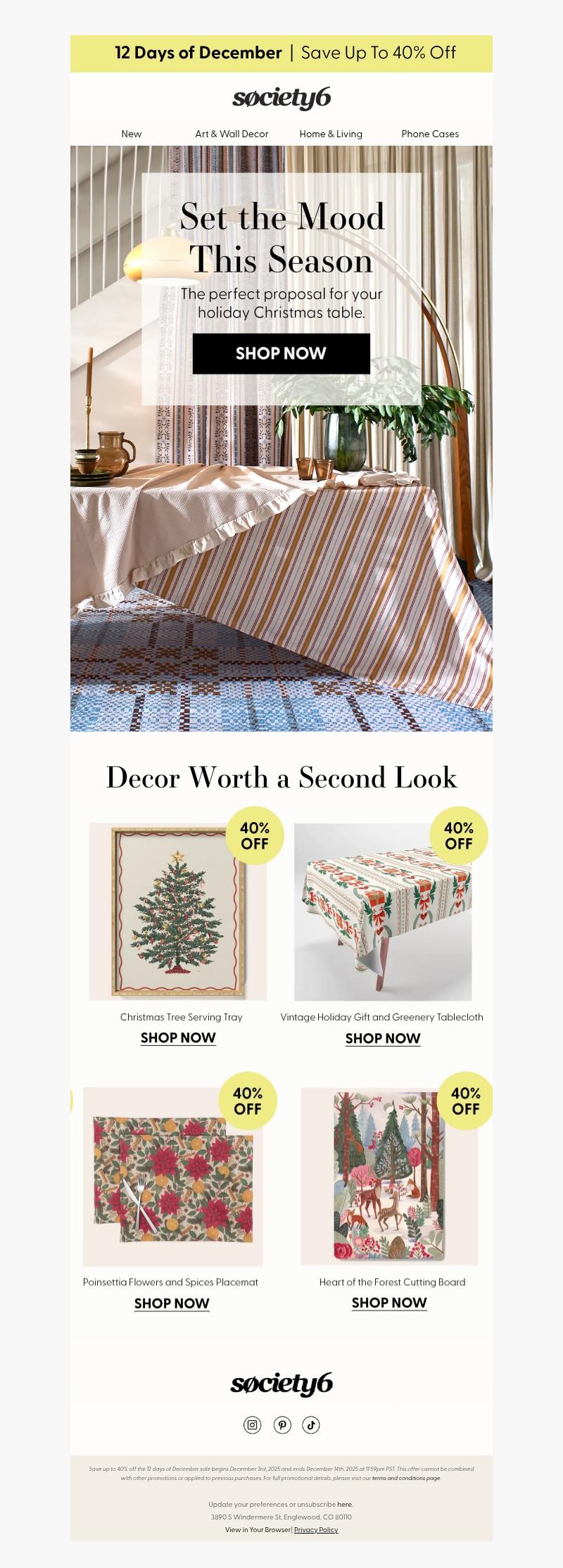563x1568 pixels.
Task: Shop the Vintage Holiday Gift Tablecloth
Action: (383, 1039)
